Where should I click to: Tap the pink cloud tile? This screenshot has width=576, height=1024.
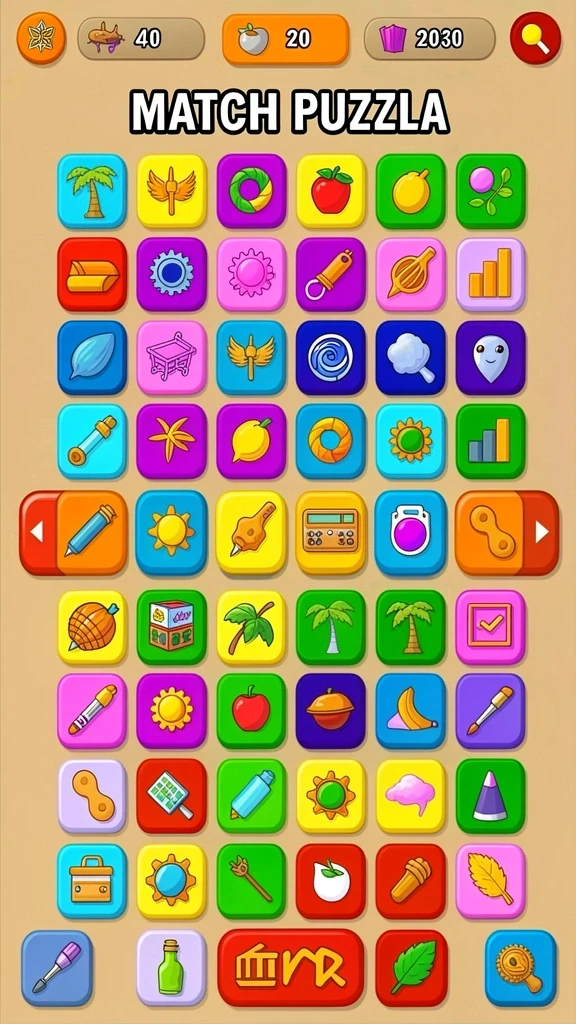point(410,795)
